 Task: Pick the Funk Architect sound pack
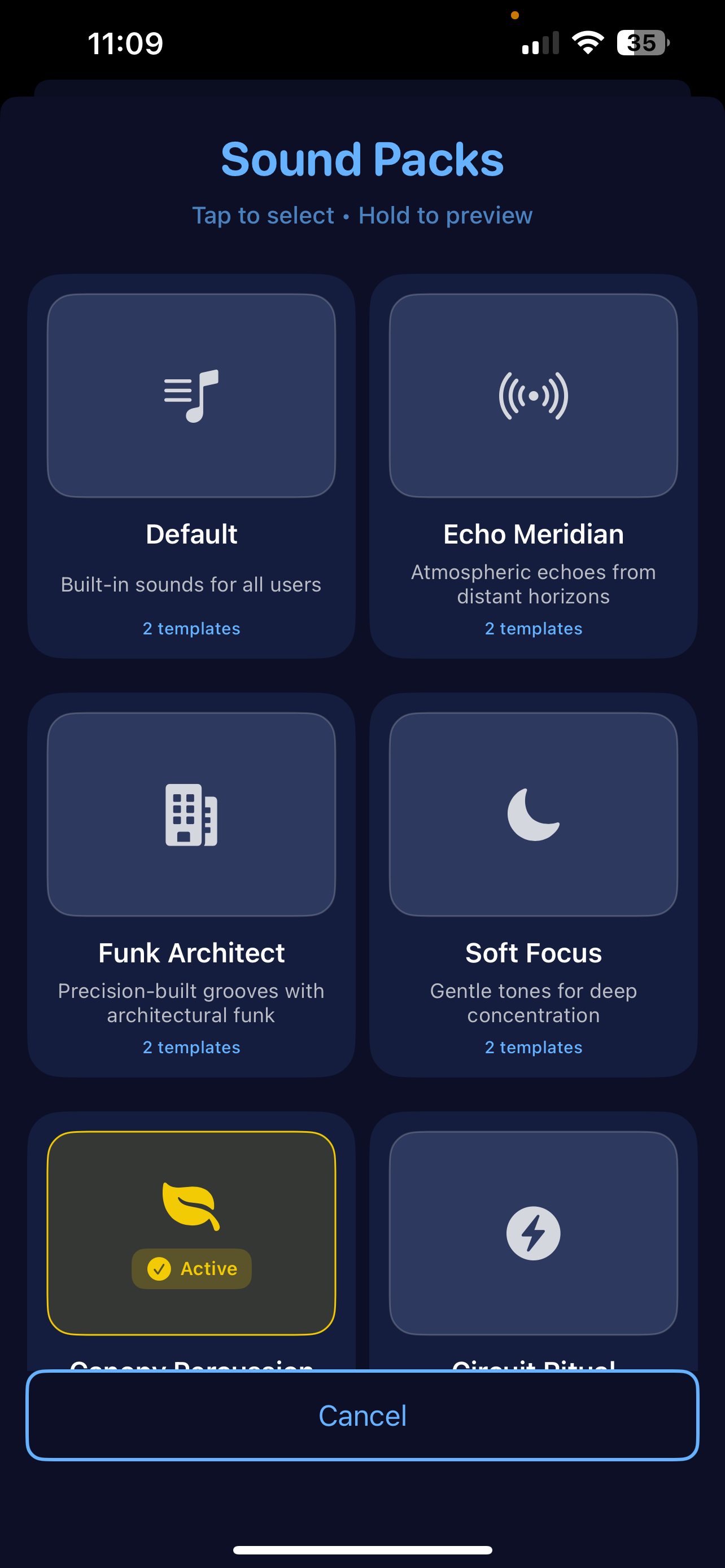[x=191, y=884]
